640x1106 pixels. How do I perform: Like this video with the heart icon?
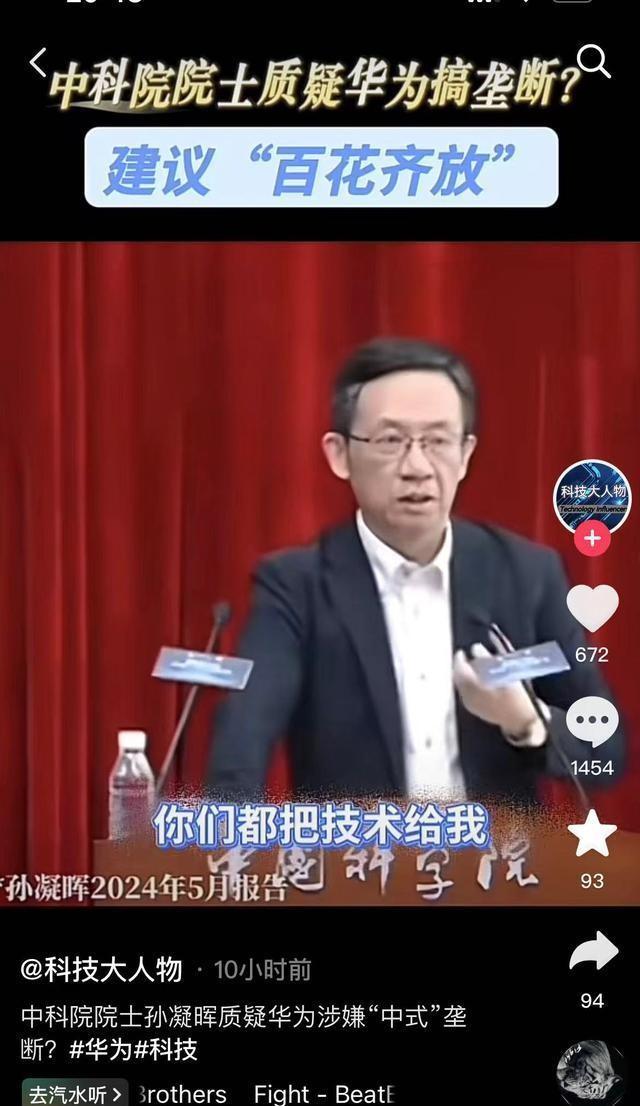coord(593,608)
